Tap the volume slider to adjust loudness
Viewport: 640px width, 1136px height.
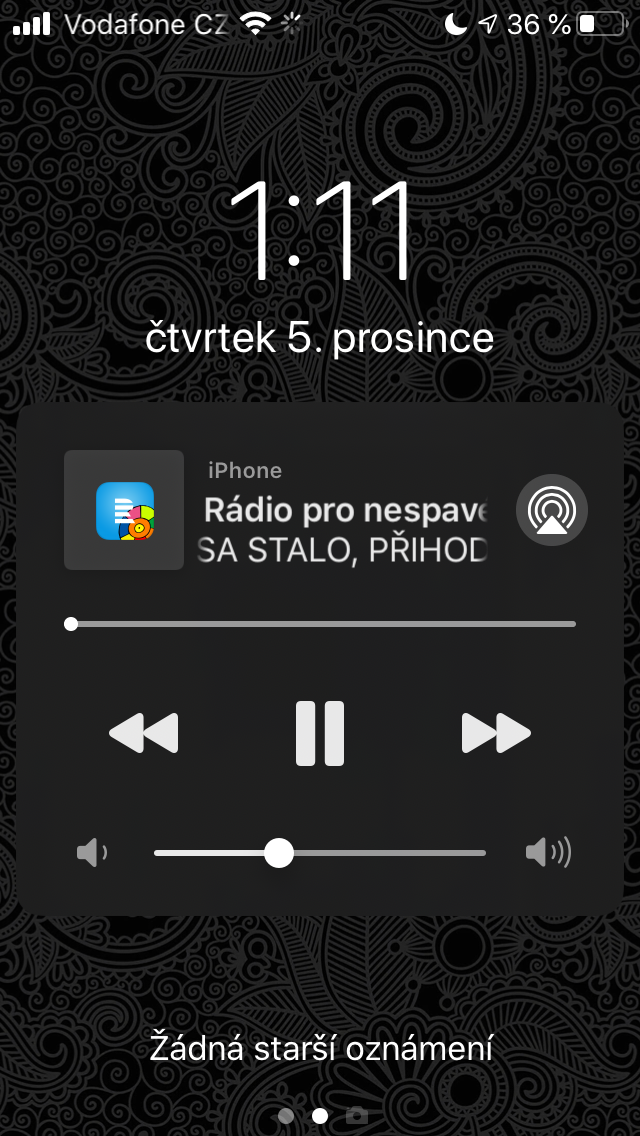point(320,853)
